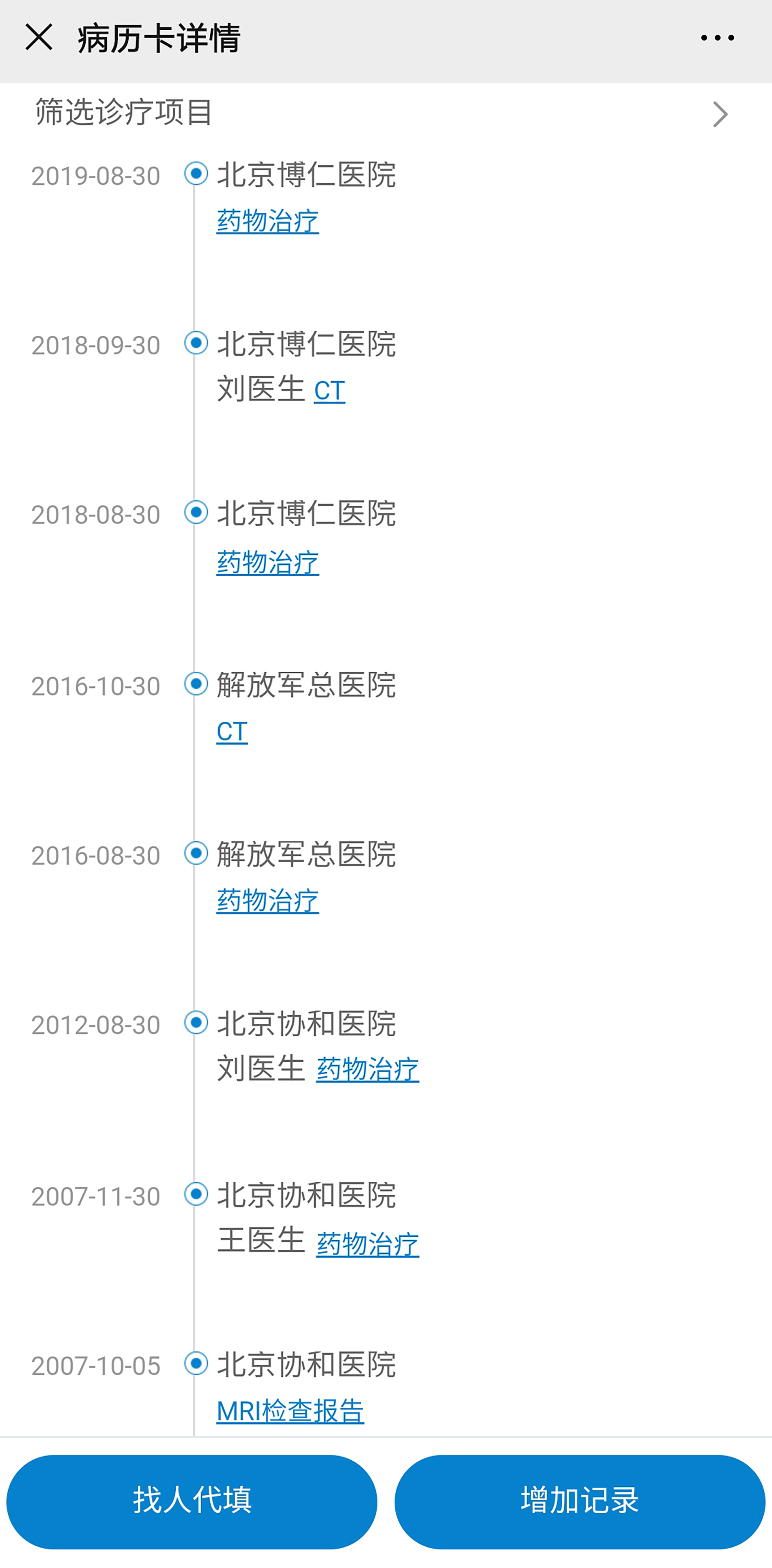Open 药物治疗 link dated 2012-08-30
Image resolution: width=772 pixels, height=1568 pixels.
click(367, 1070)
